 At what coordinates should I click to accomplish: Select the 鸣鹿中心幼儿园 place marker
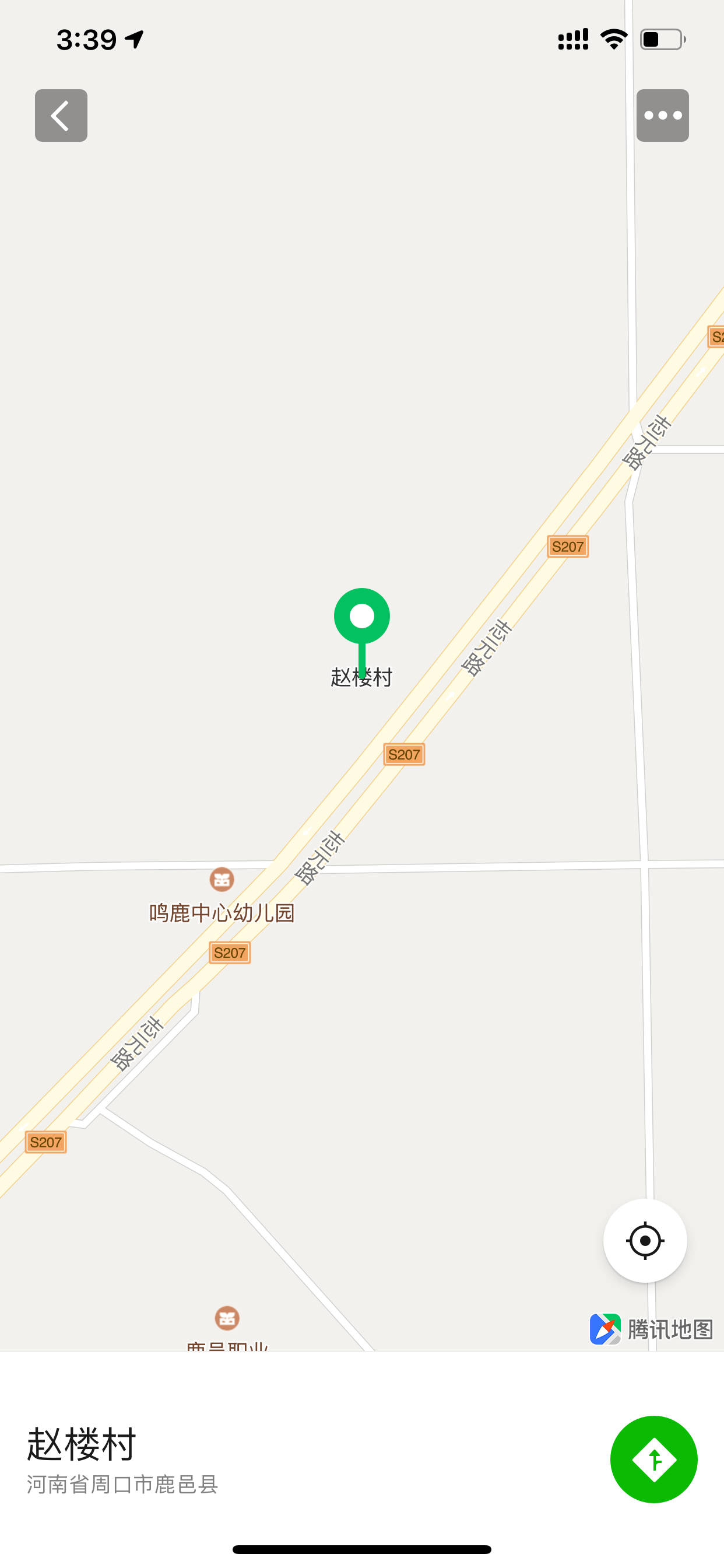[222, 880]
